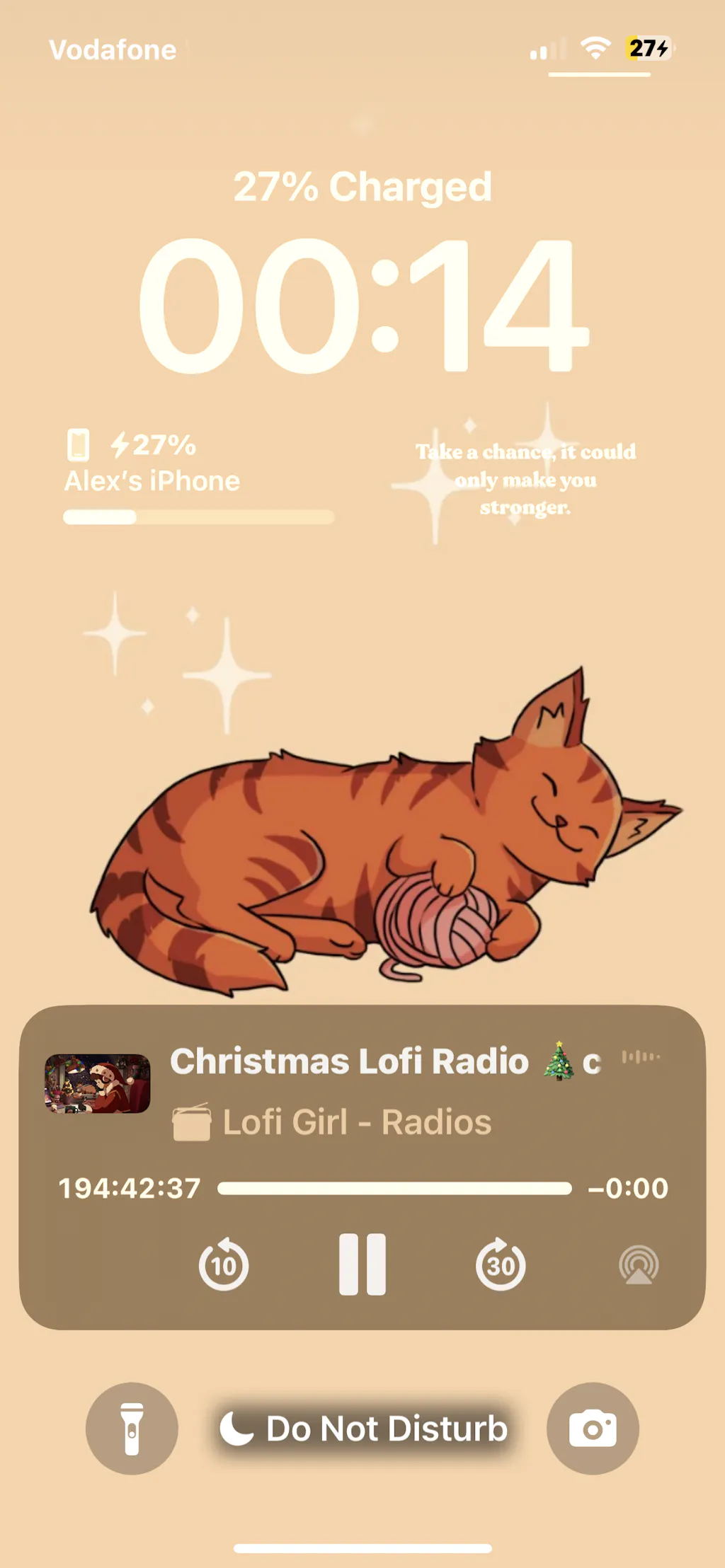Turn on the flashlight
The height and width of the screenshot is (1568, 725).
(x=132, y=1429)
